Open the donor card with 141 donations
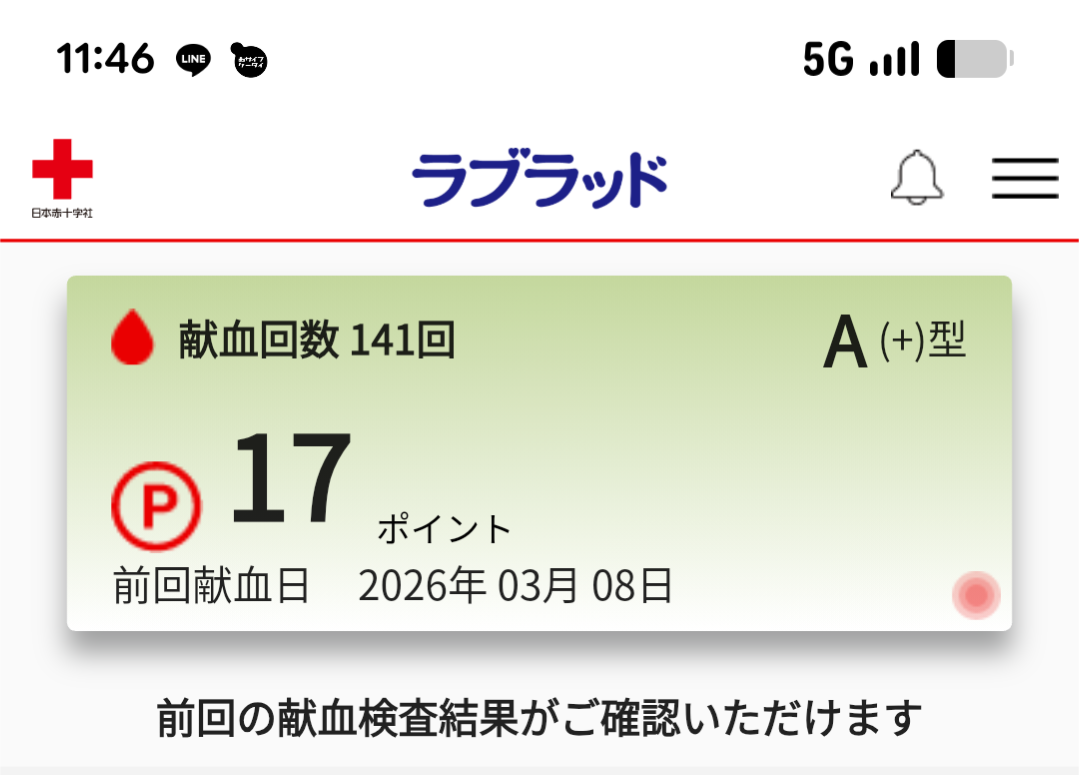1079x775 pixels. coord(539,453)
